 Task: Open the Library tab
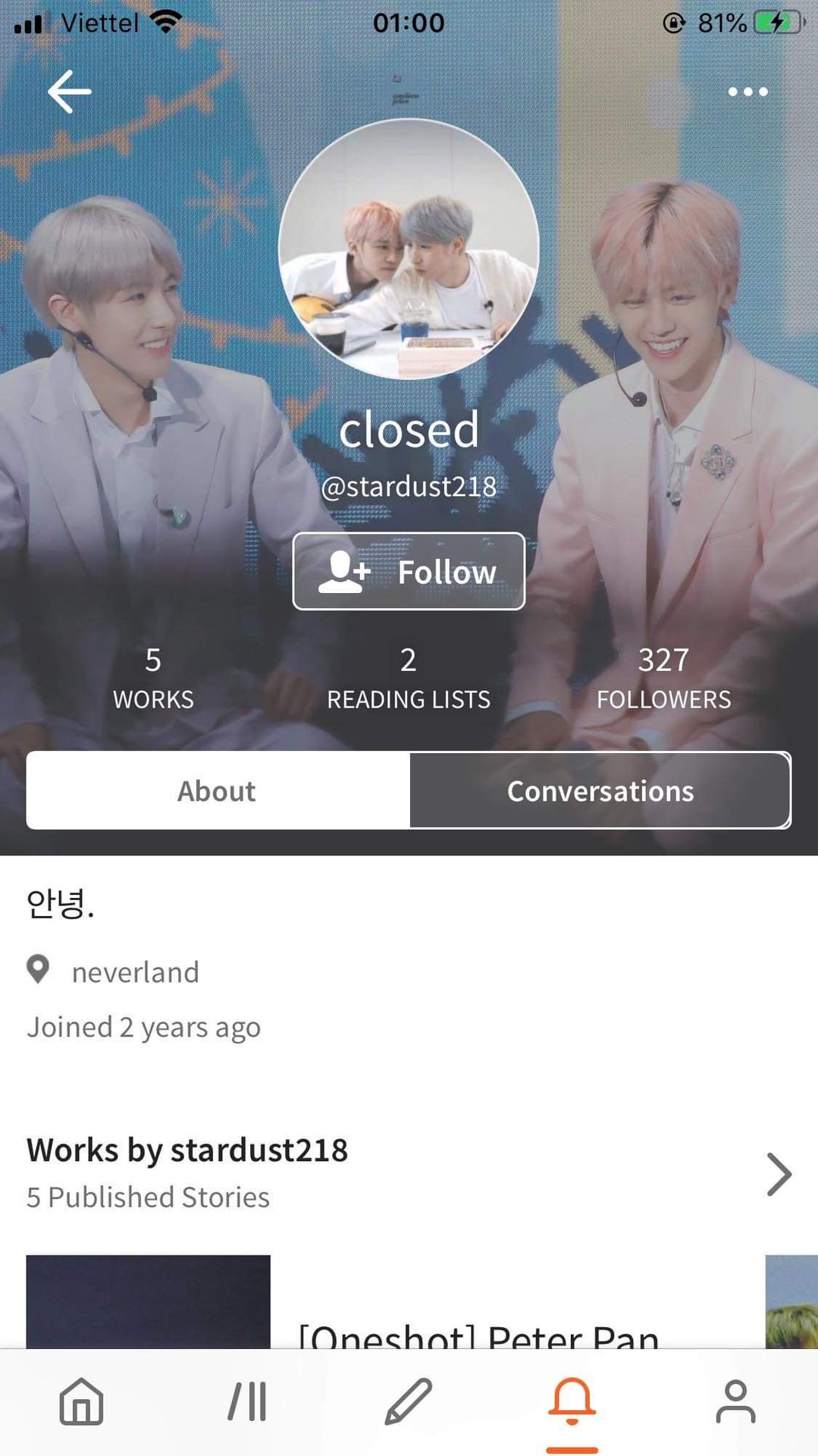tap(247, 1401)
